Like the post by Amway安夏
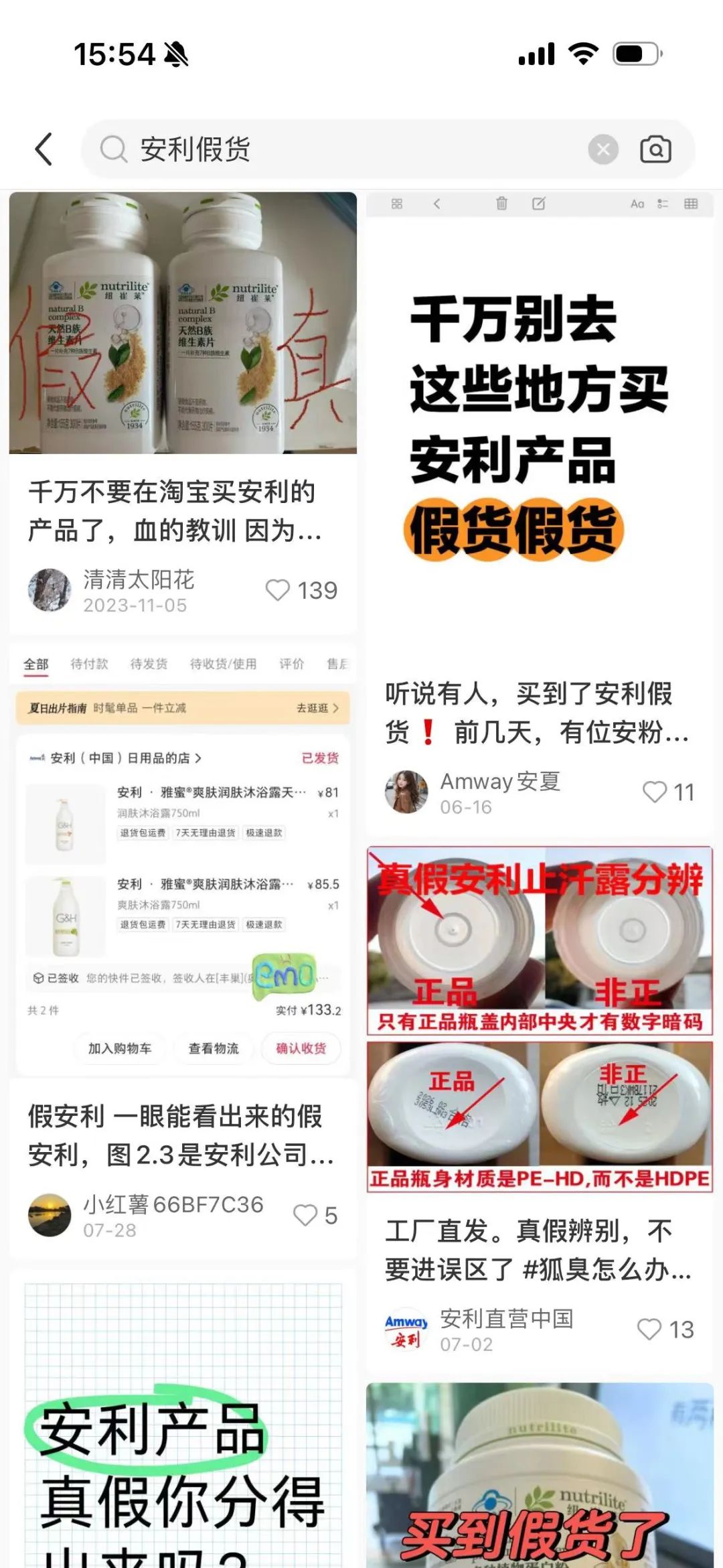 coord(655,792)
